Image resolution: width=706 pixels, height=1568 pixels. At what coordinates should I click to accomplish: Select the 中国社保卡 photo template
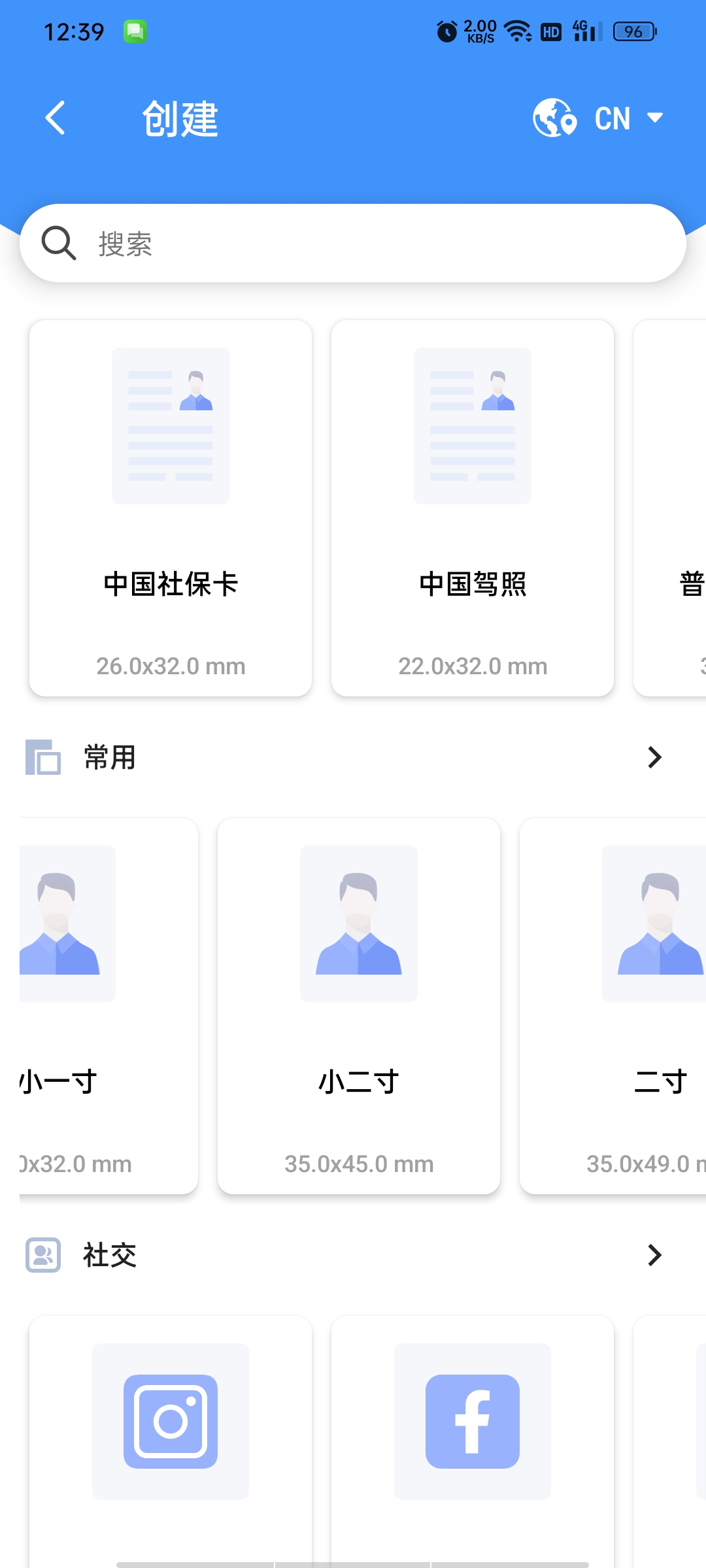[171, 508]
